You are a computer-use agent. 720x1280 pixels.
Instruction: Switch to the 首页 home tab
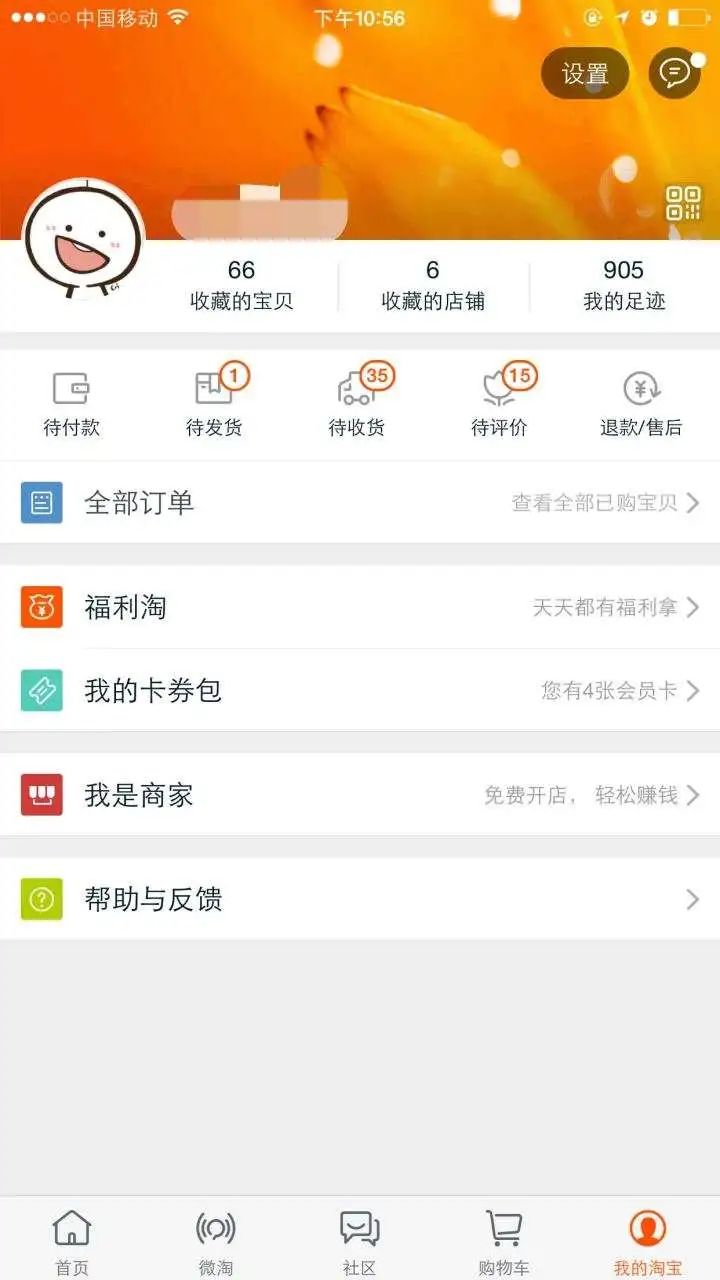(72, 1241)
